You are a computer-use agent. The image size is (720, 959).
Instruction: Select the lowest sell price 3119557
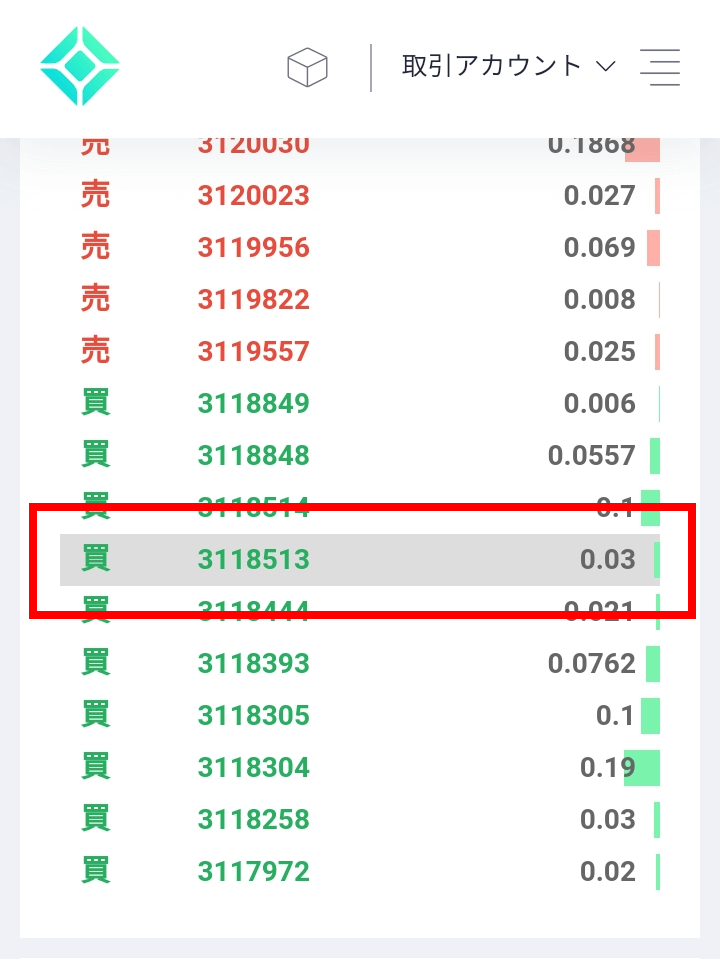pyautogui.click(x=254, y=351)
